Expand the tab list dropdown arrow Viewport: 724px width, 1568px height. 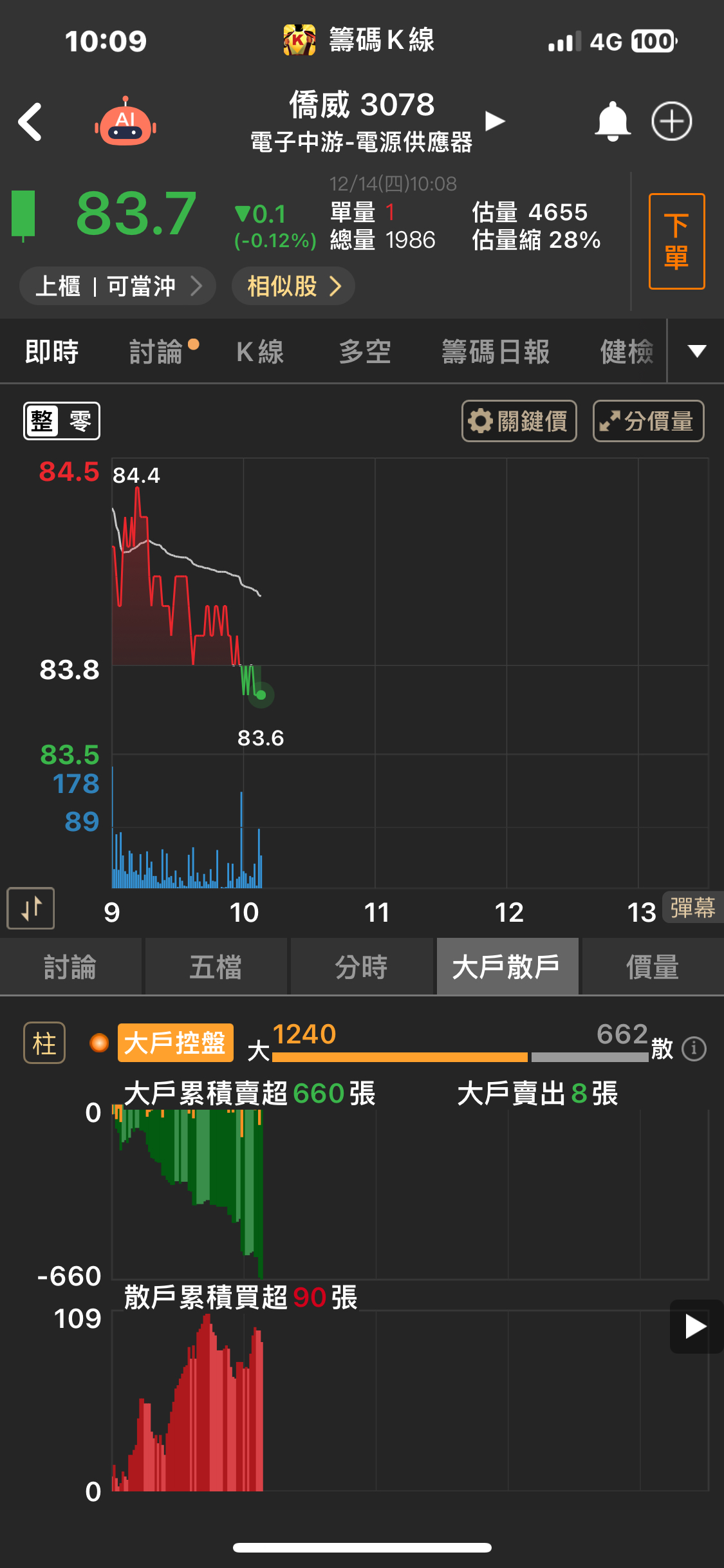[696, 351]
